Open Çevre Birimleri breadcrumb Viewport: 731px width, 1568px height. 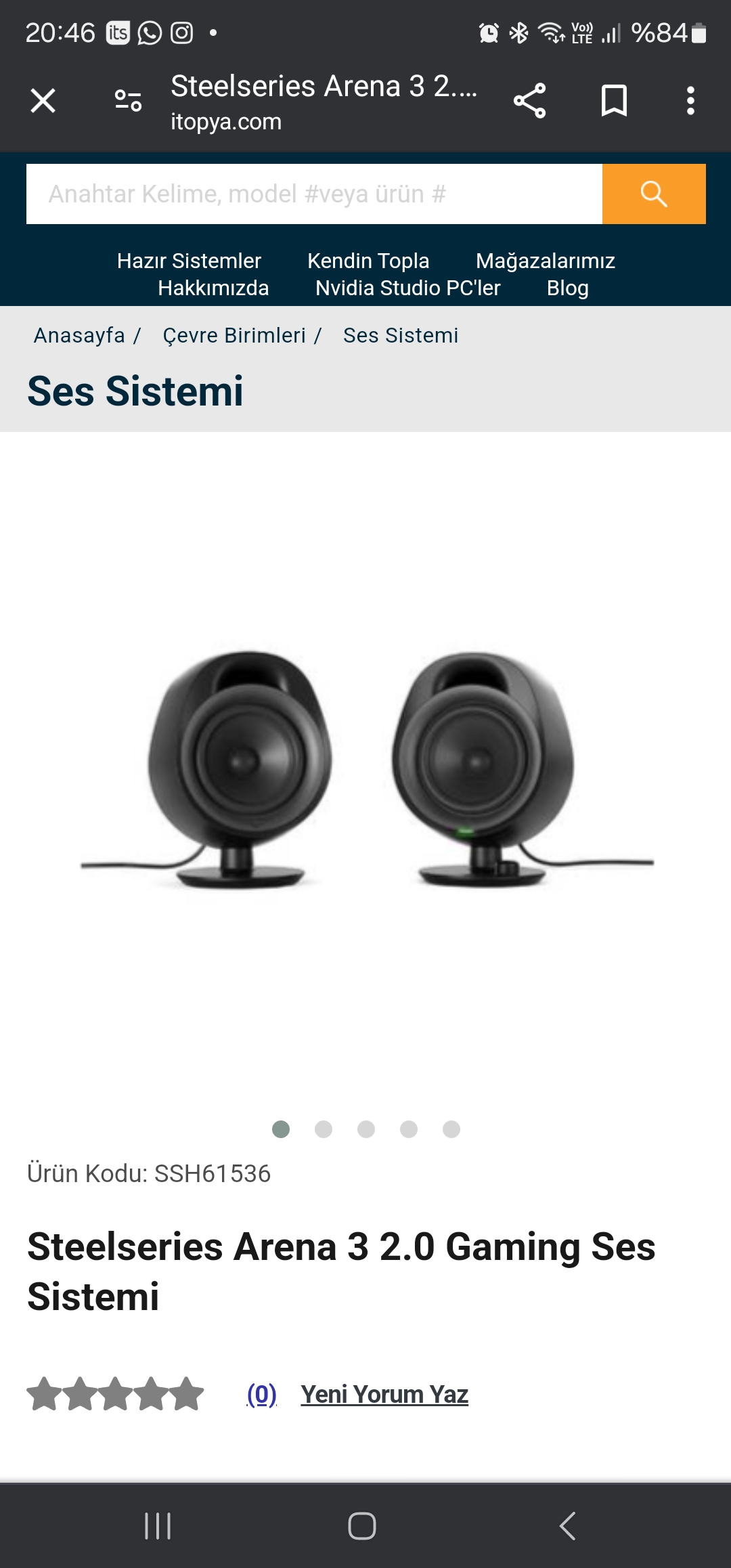point(234,335)
